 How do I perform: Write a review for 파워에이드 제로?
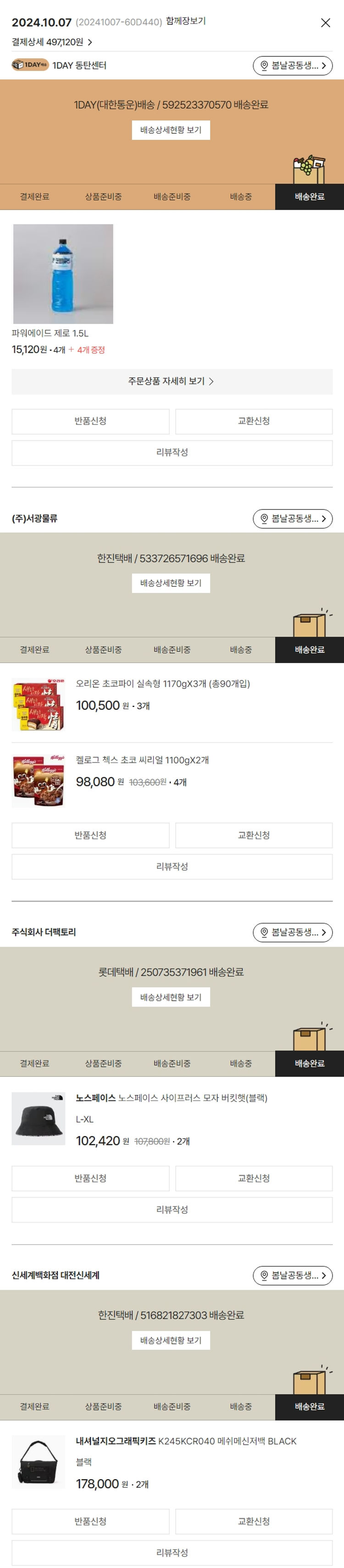[x=172, y=453]
